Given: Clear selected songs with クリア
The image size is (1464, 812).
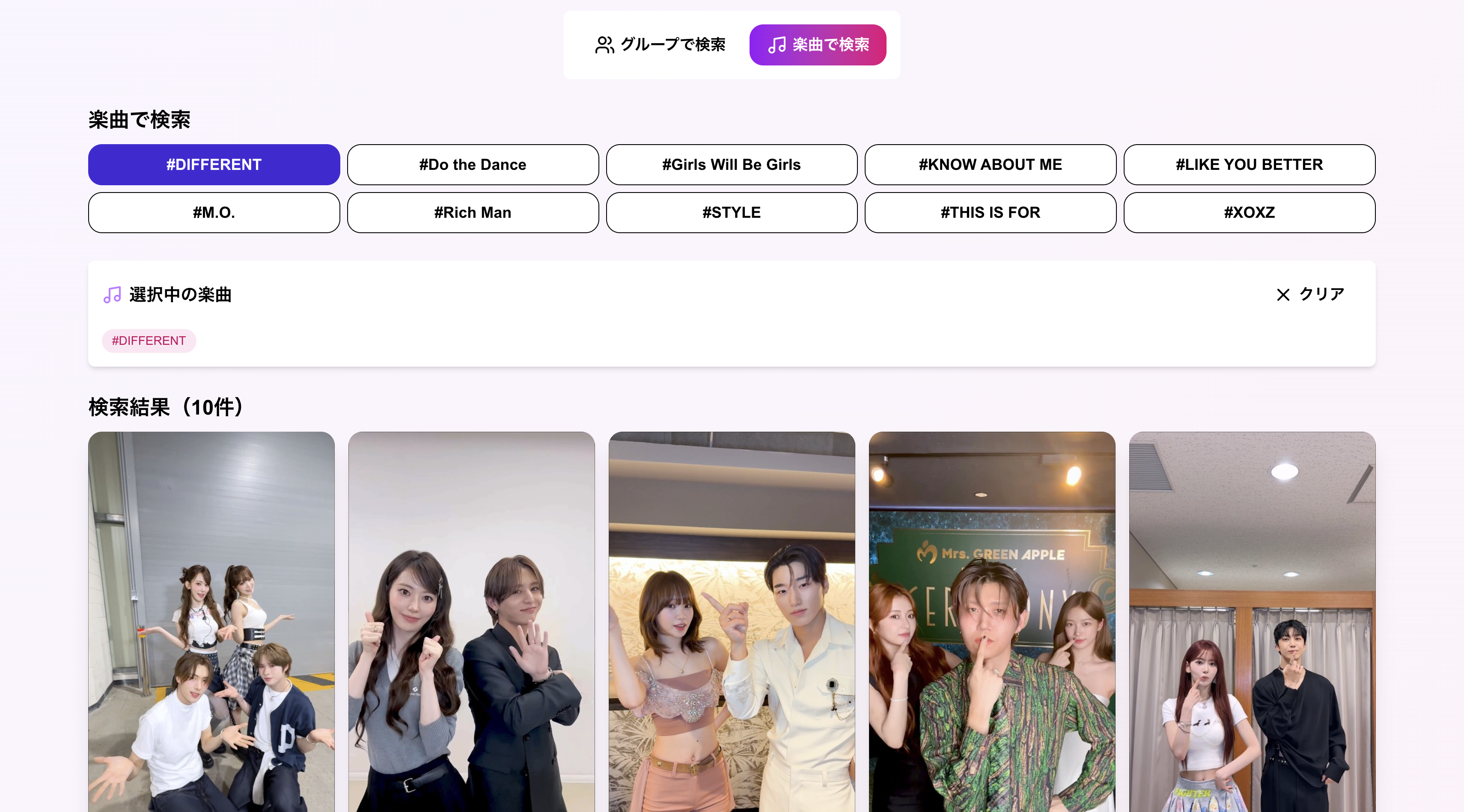Looking at the screenshot, I should point(1310,294).
